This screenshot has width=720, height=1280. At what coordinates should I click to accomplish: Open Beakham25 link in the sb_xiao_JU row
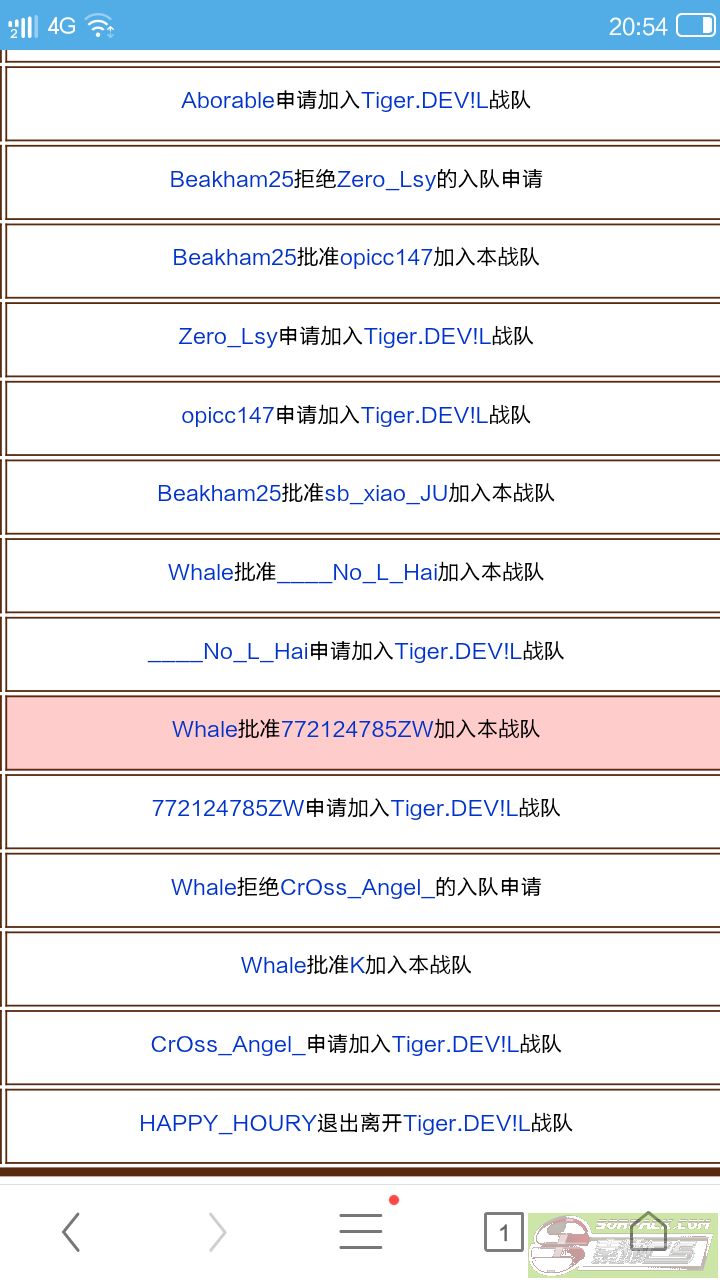click(x=219, y=493)
